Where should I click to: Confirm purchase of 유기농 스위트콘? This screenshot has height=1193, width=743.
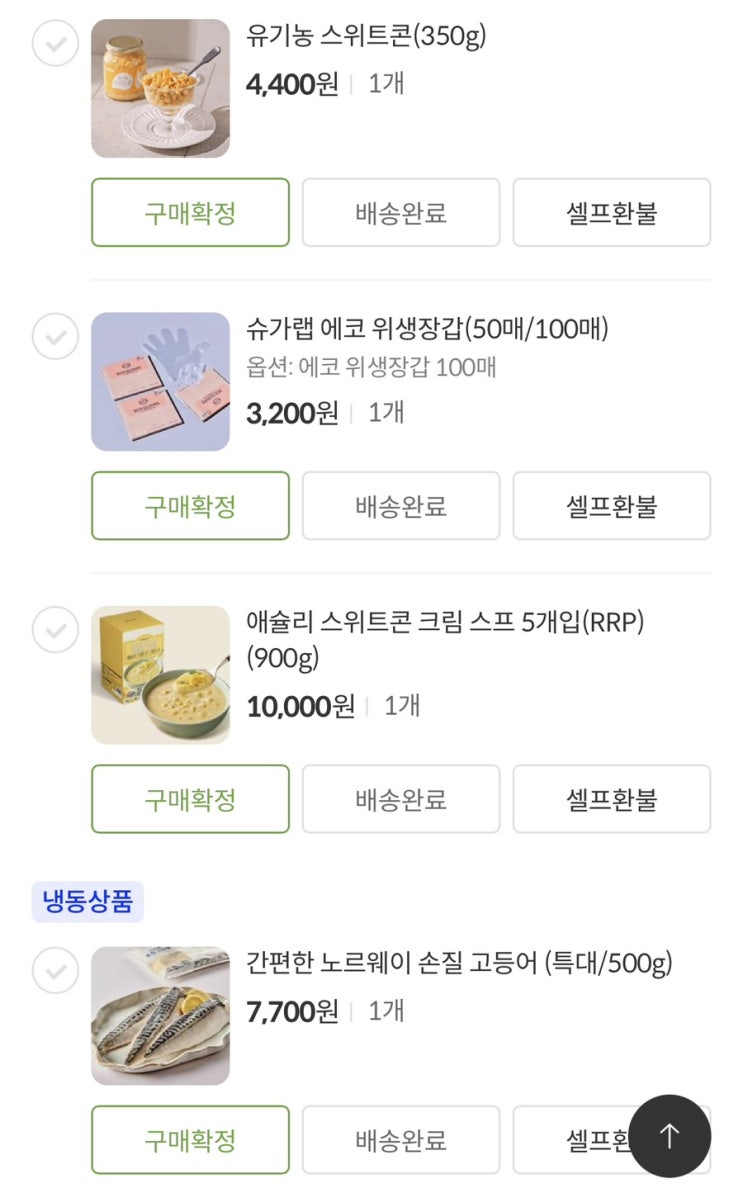pyautogui.click(x=190, y=212)
